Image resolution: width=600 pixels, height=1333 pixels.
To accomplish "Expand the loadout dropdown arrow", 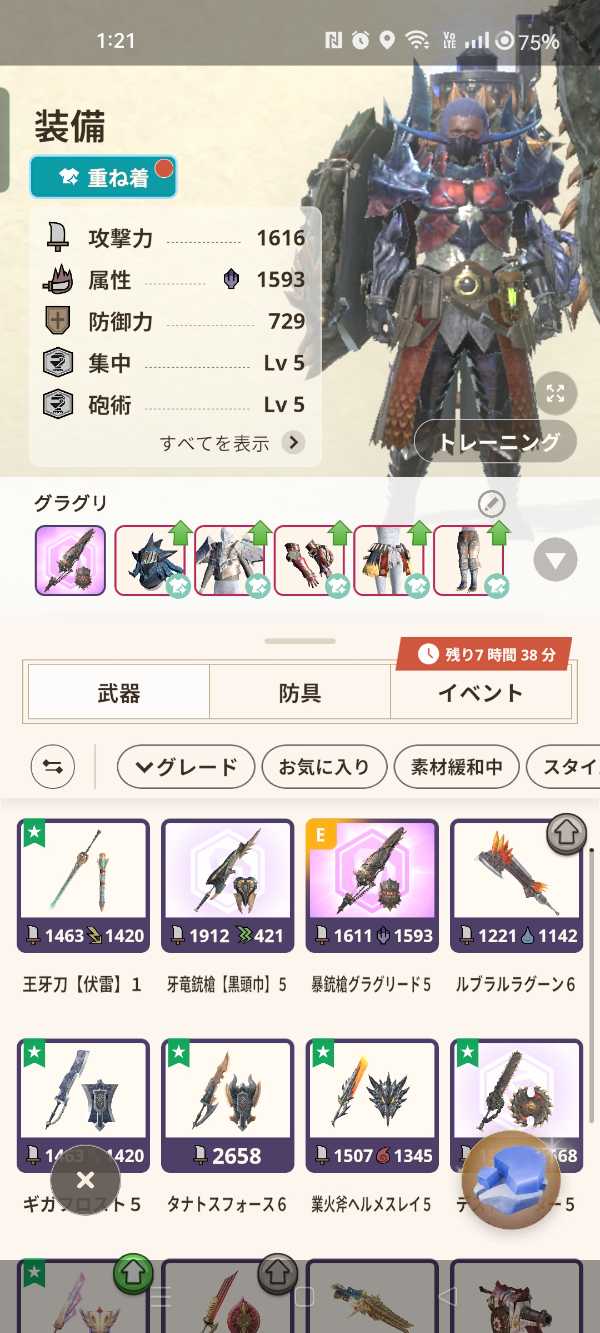I will 555,559.
